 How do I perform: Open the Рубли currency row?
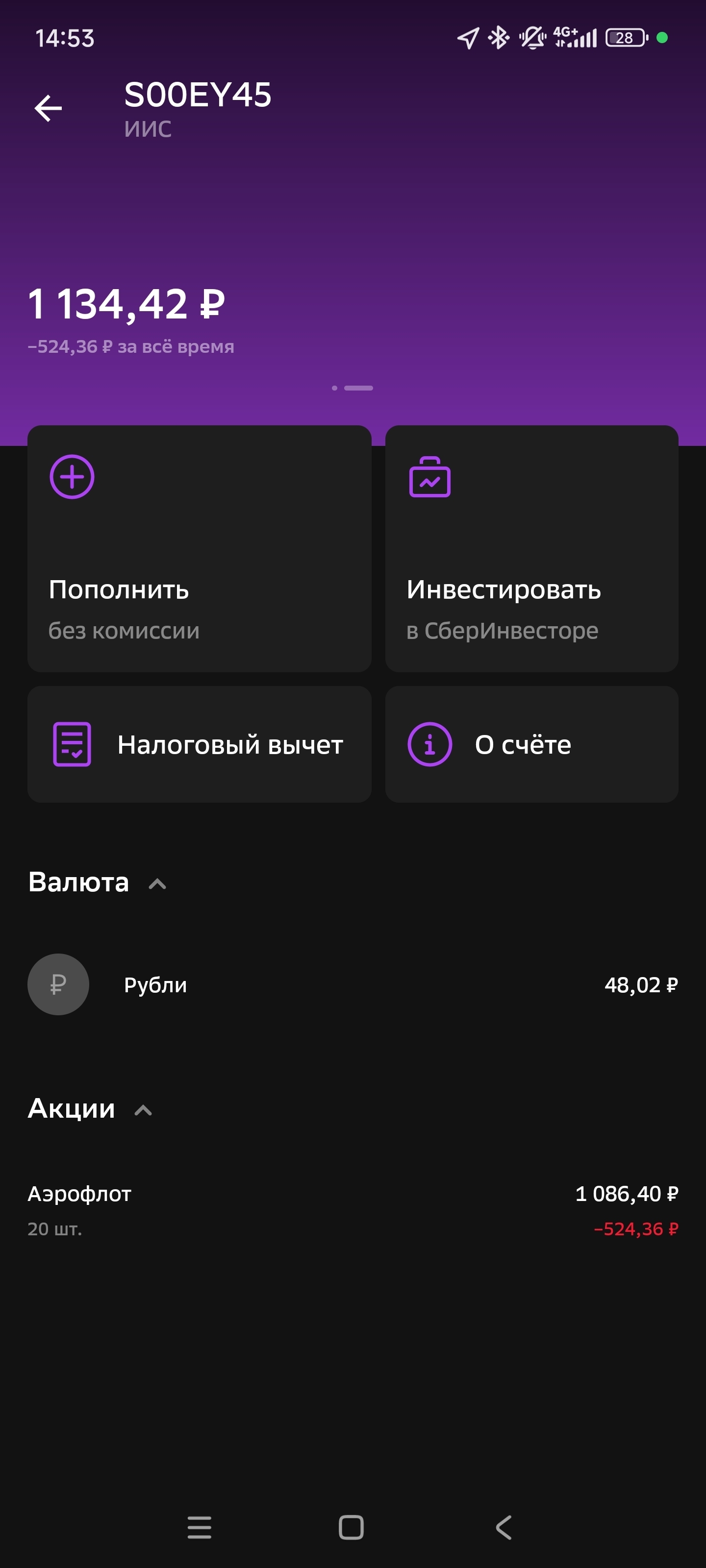pos(353,984)
